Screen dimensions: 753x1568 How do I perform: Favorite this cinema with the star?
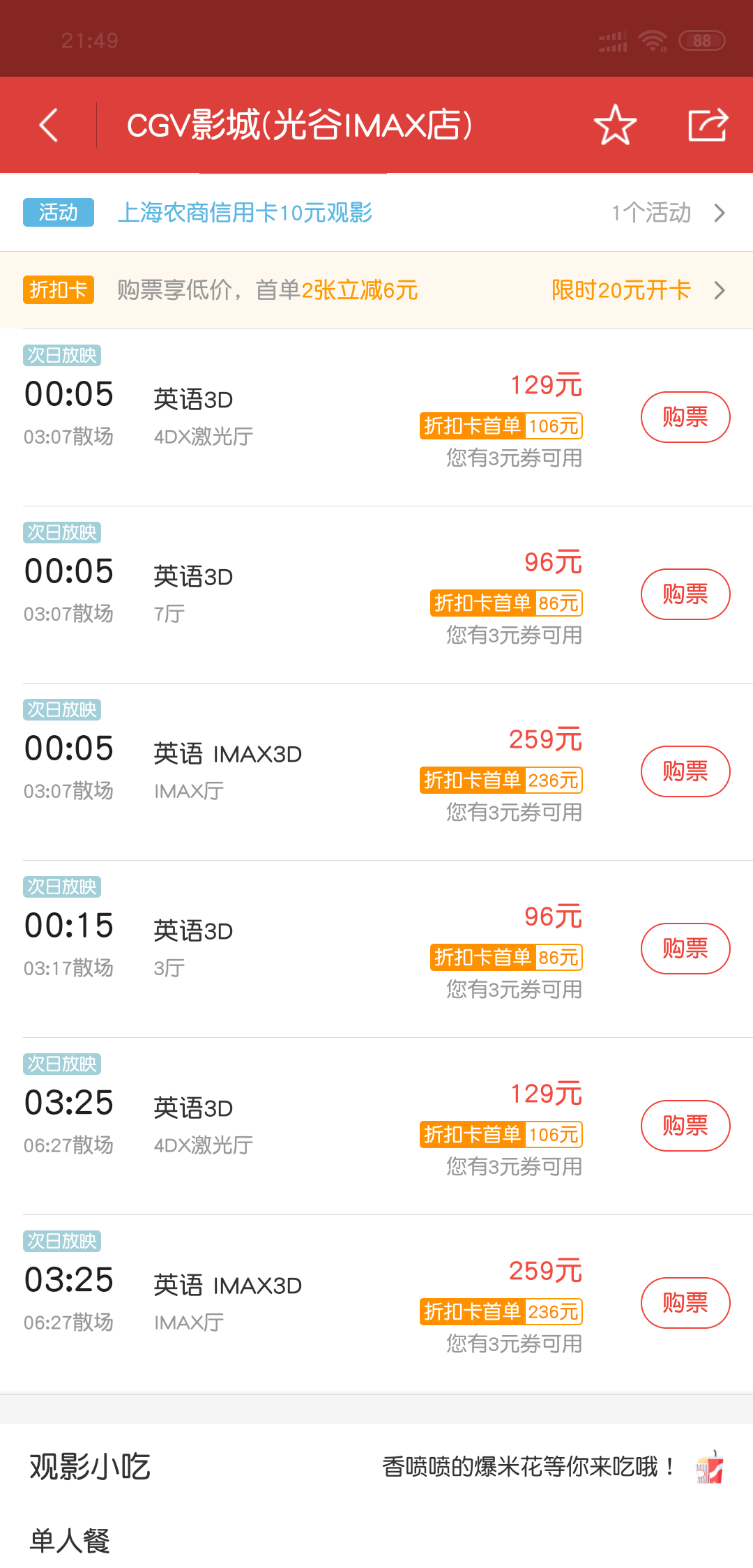615,126
